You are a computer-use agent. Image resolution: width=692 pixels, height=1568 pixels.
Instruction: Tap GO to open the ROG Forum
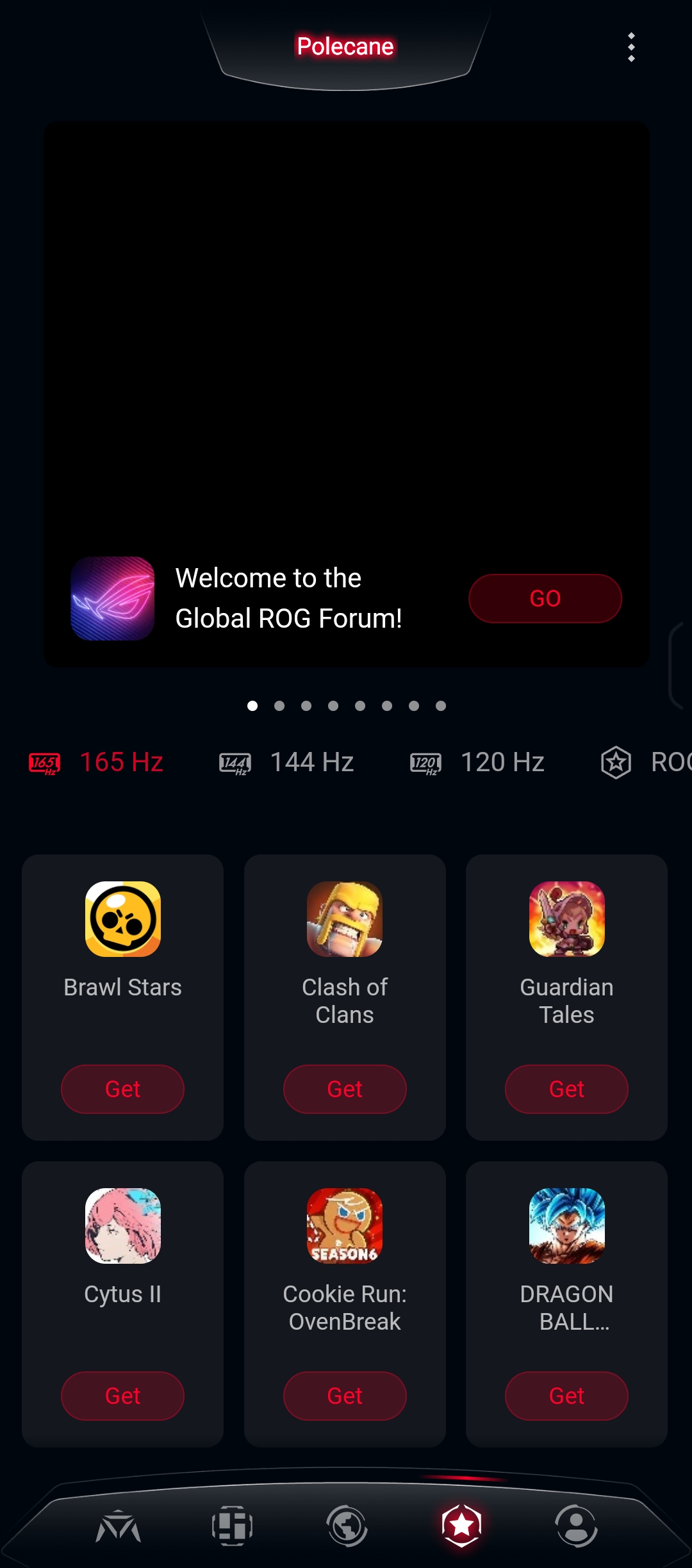[x=545, y=598]
